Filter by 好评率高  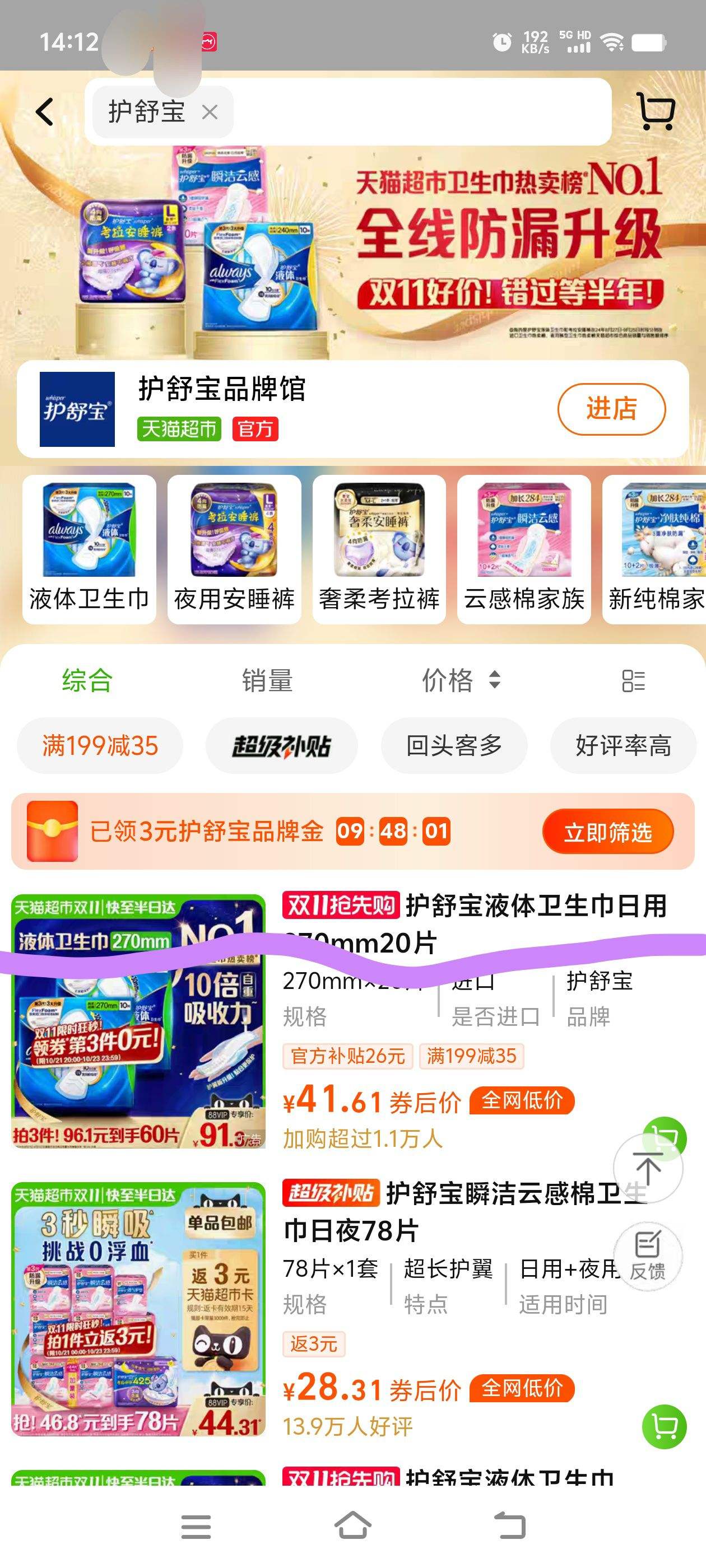pos(623,746)
